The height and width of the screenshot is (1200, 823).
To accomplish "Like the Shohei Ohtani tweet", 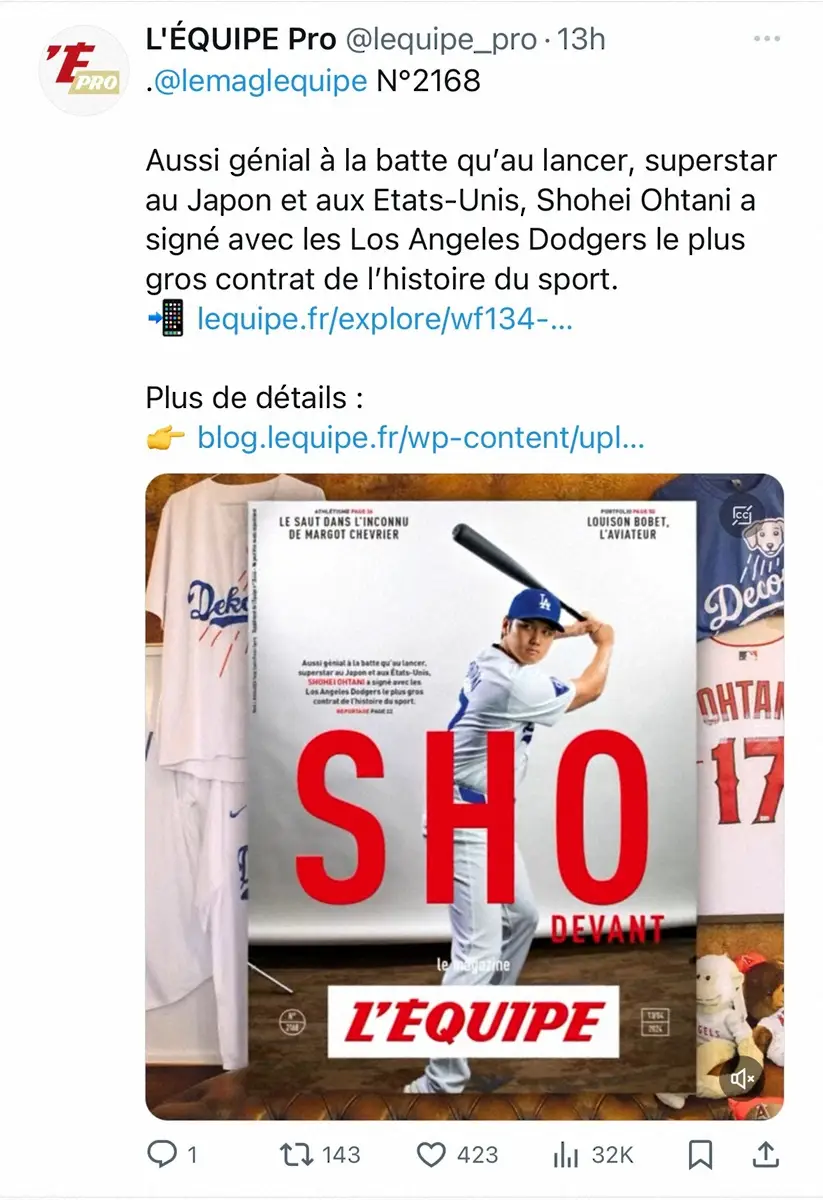I will (x=431, y=1155).
